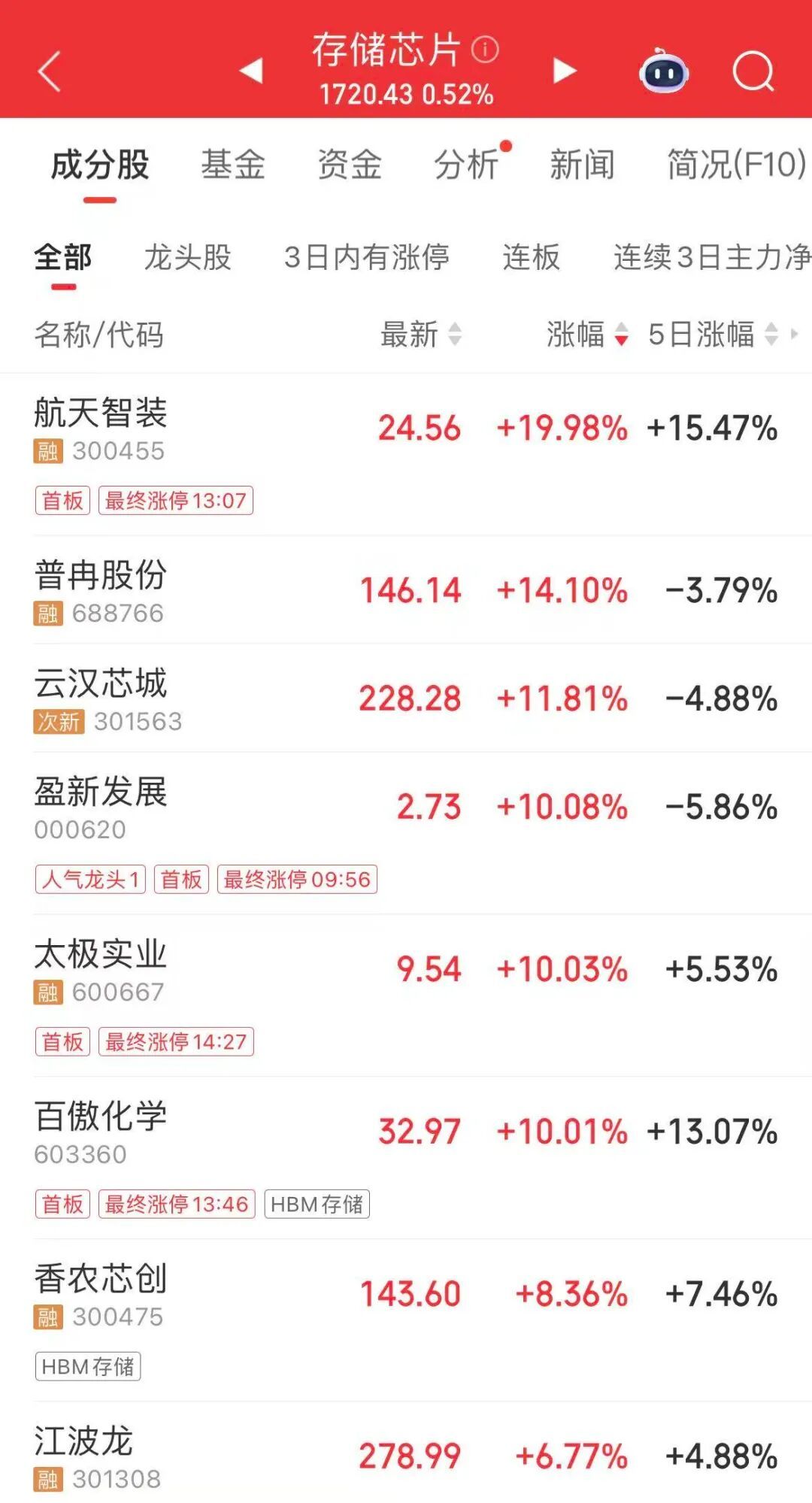Filter by 龙头股

pyautogui.click(x=187, y=257)
